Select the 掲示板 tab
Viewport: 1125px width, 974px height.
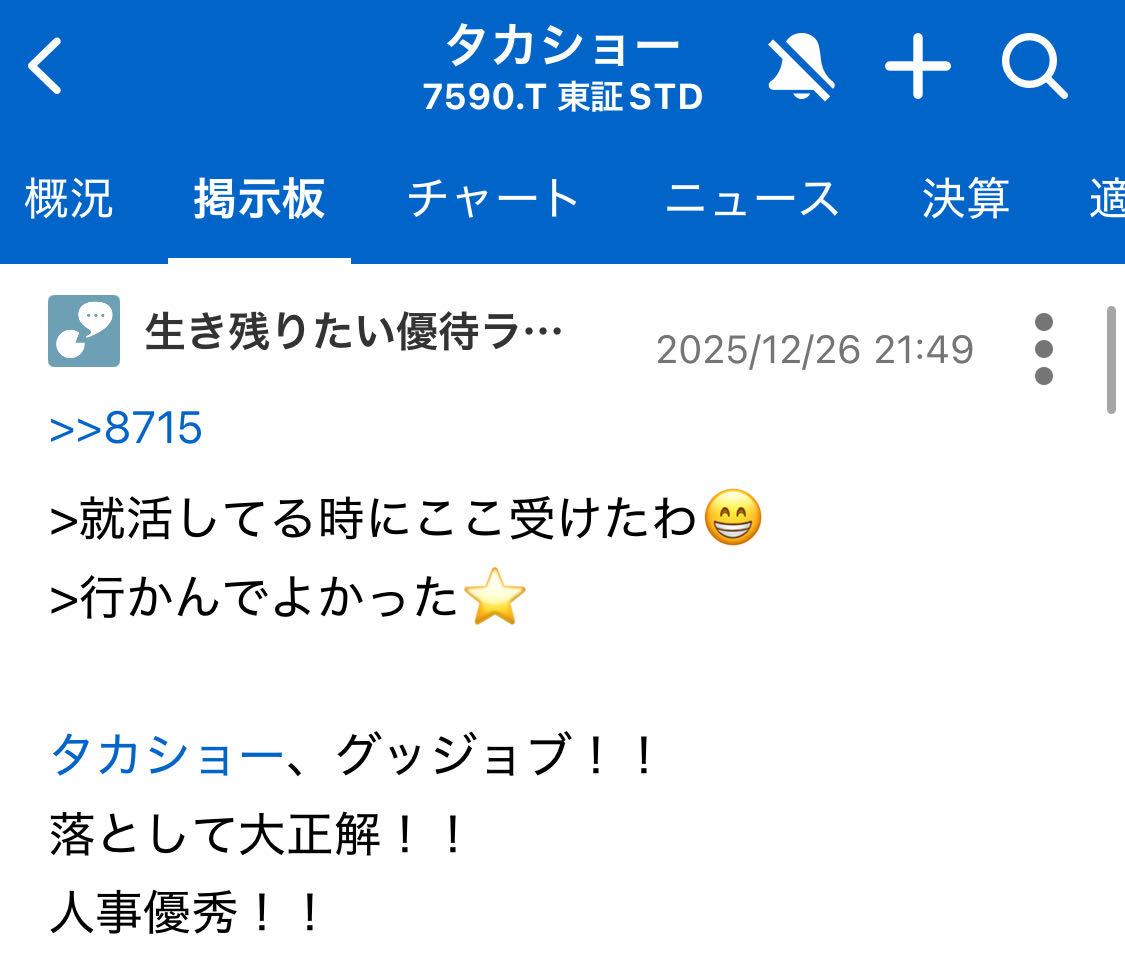coord(259,198)
